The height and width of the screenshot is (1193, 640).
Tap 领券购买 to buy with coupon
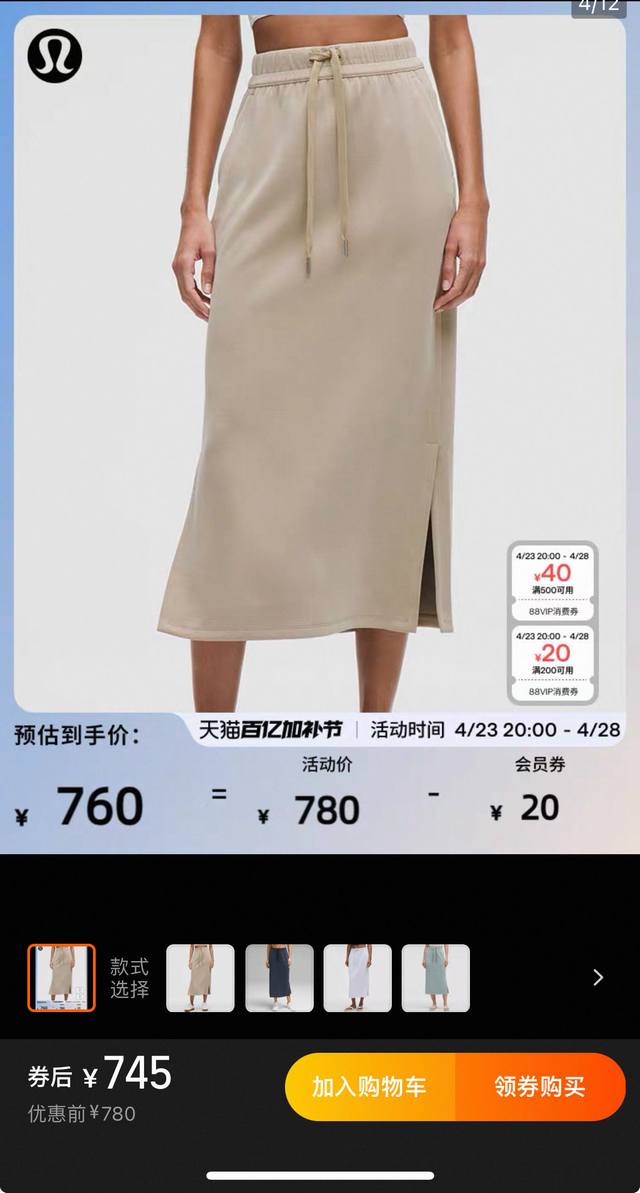point(540,1087)
